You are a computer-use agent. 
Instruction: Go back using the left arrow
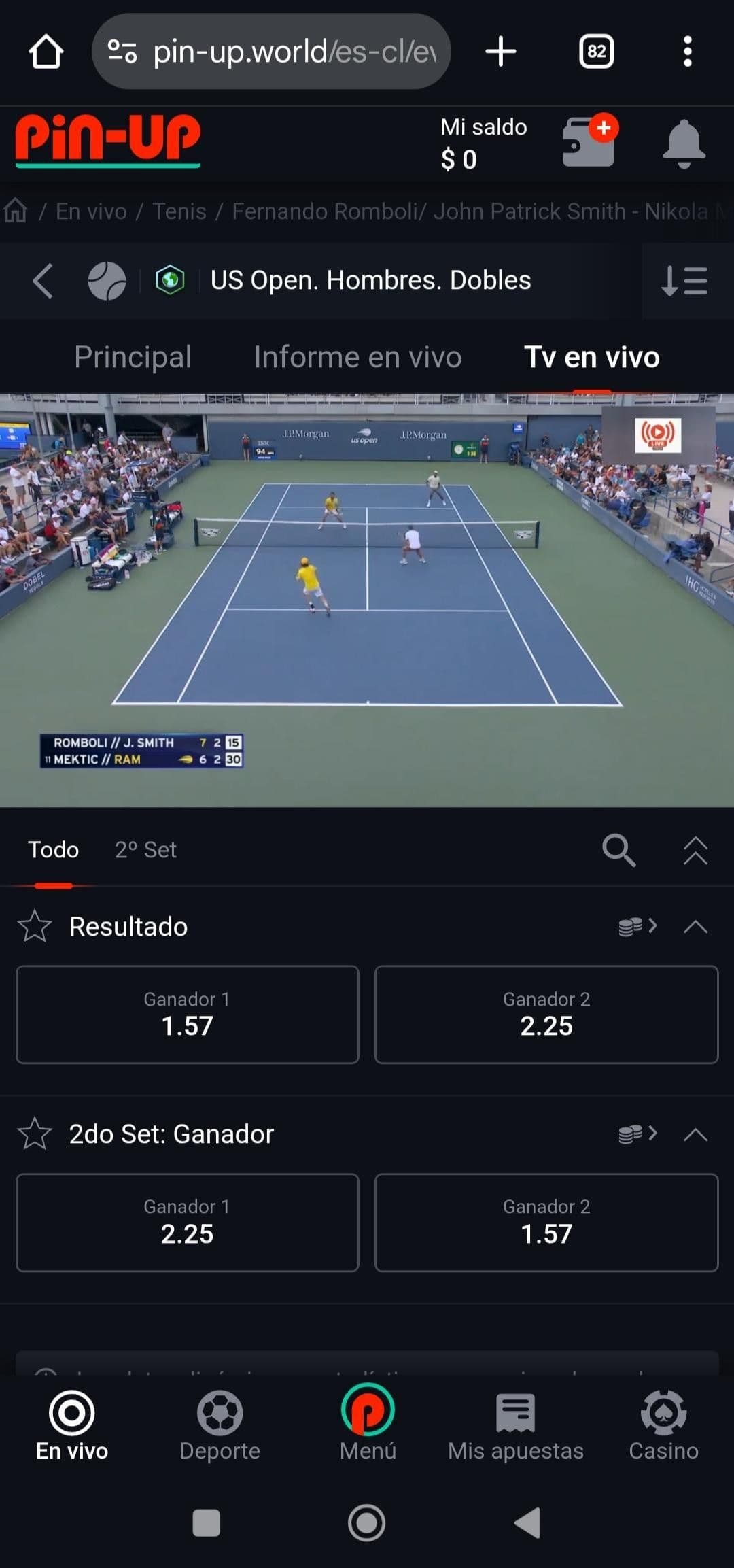pos(42,281)
